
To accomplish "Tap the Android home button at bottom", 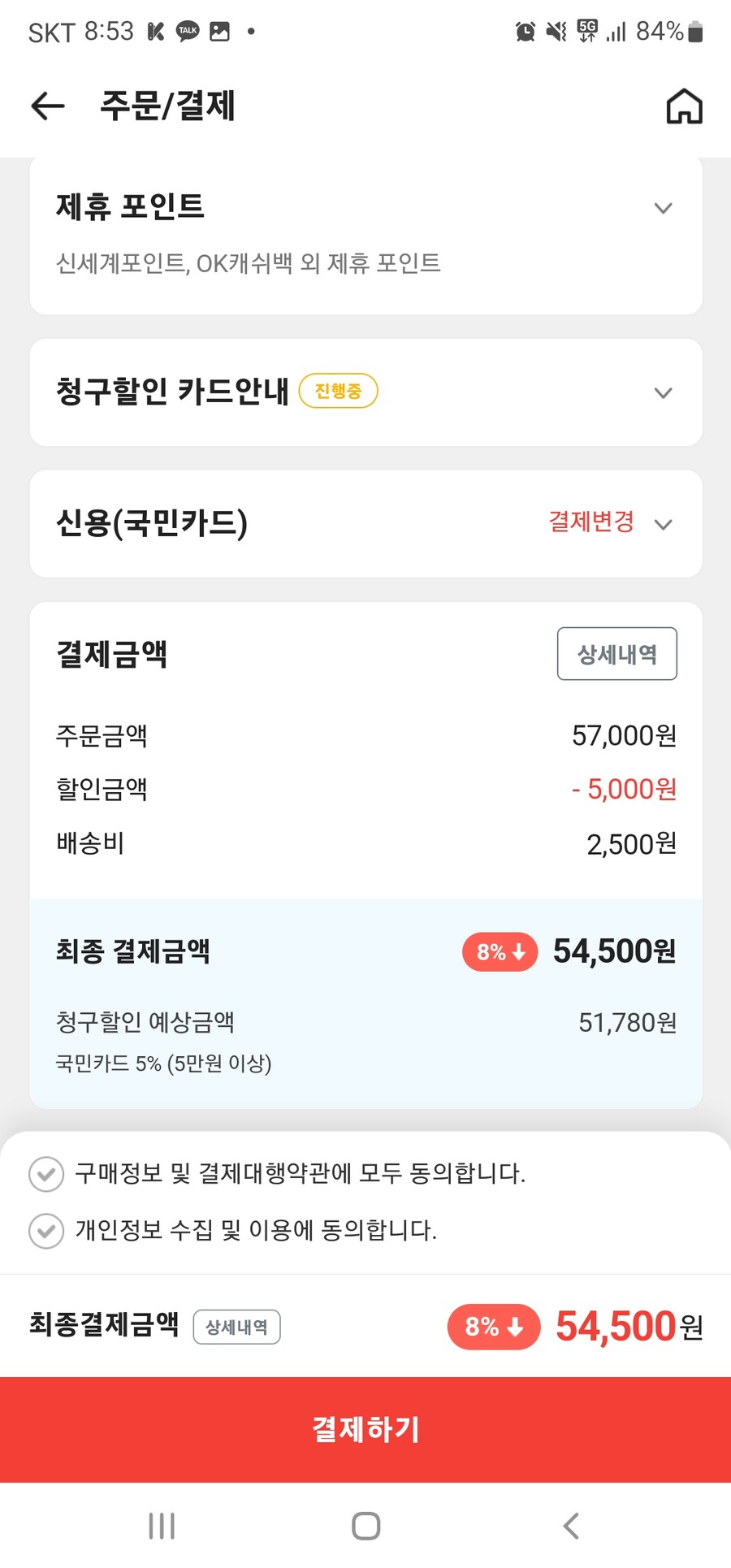I will tap(365, 1526).
